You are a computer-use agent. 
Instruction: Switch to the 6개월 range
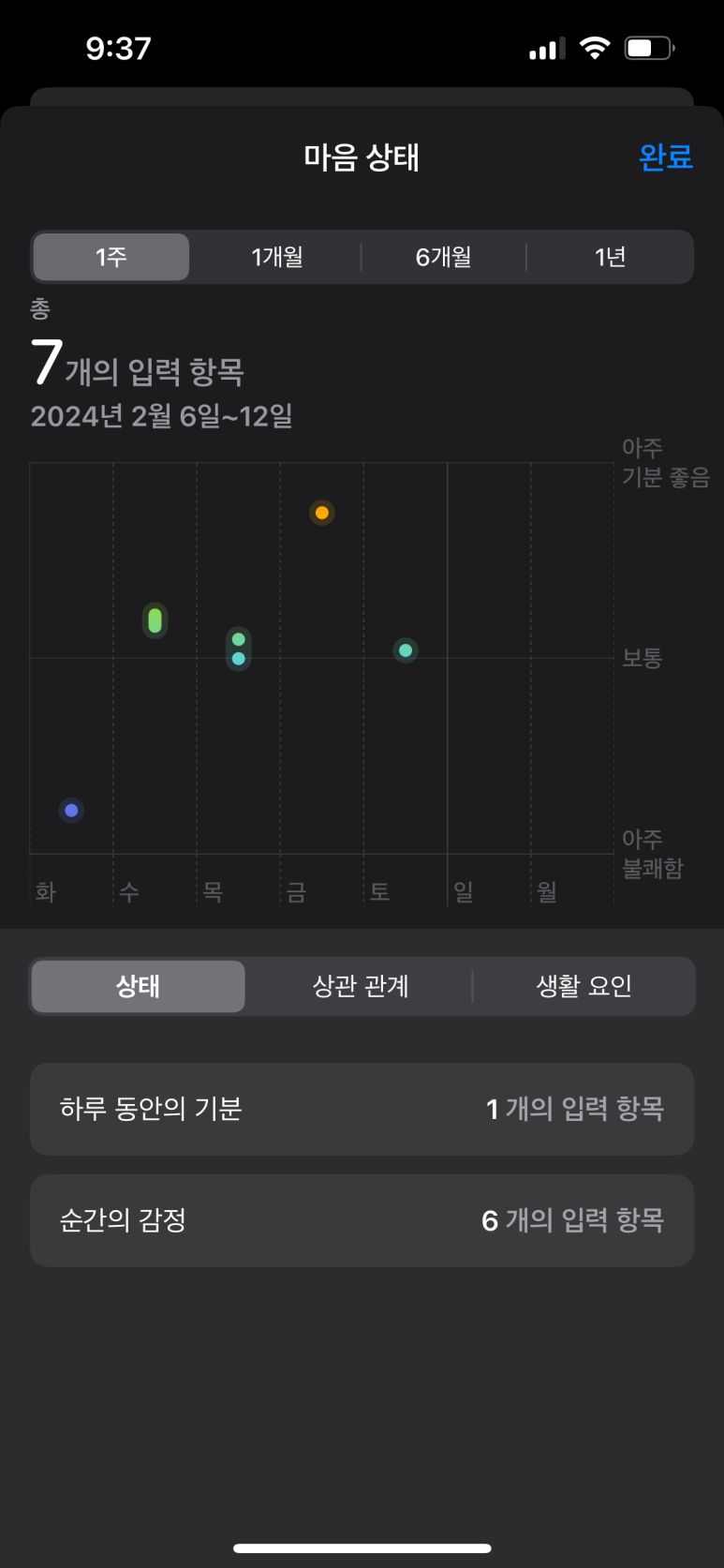[x=443, y=257]
